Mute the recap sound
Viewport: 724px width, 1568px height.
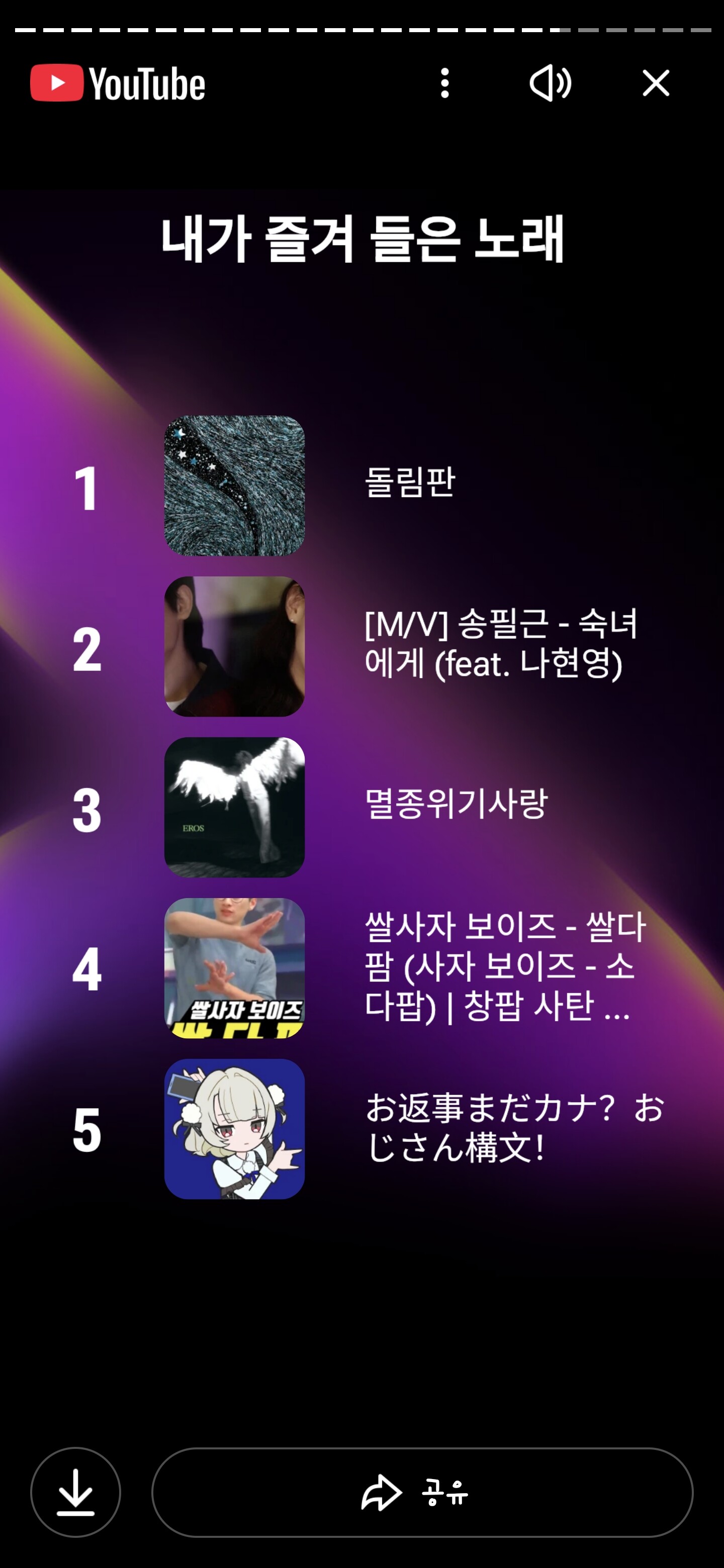(550, 83)
